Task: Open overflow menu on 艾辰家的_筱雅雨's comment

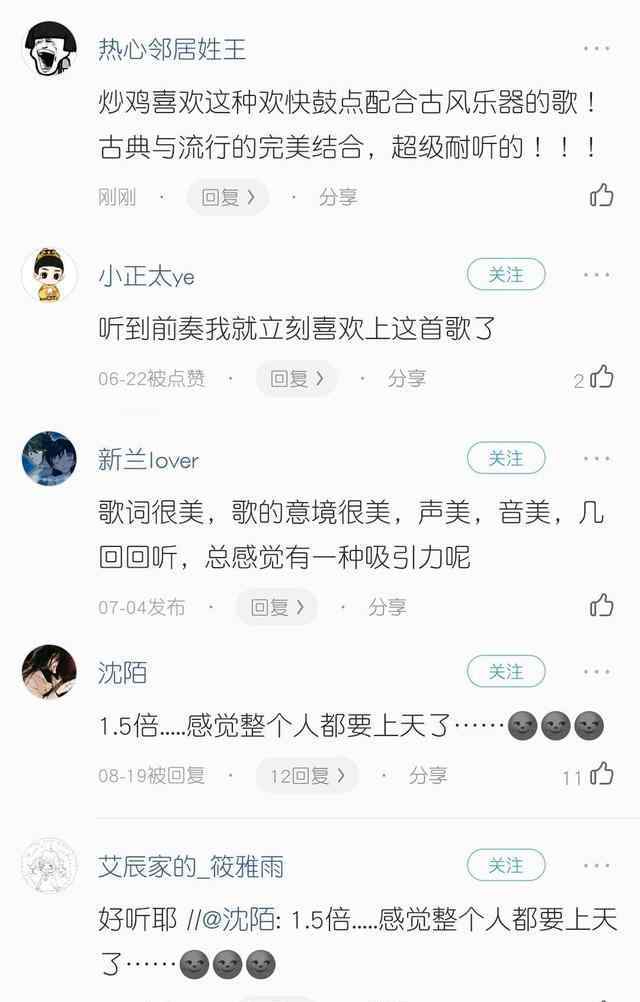Action: (x=596, y=865)
